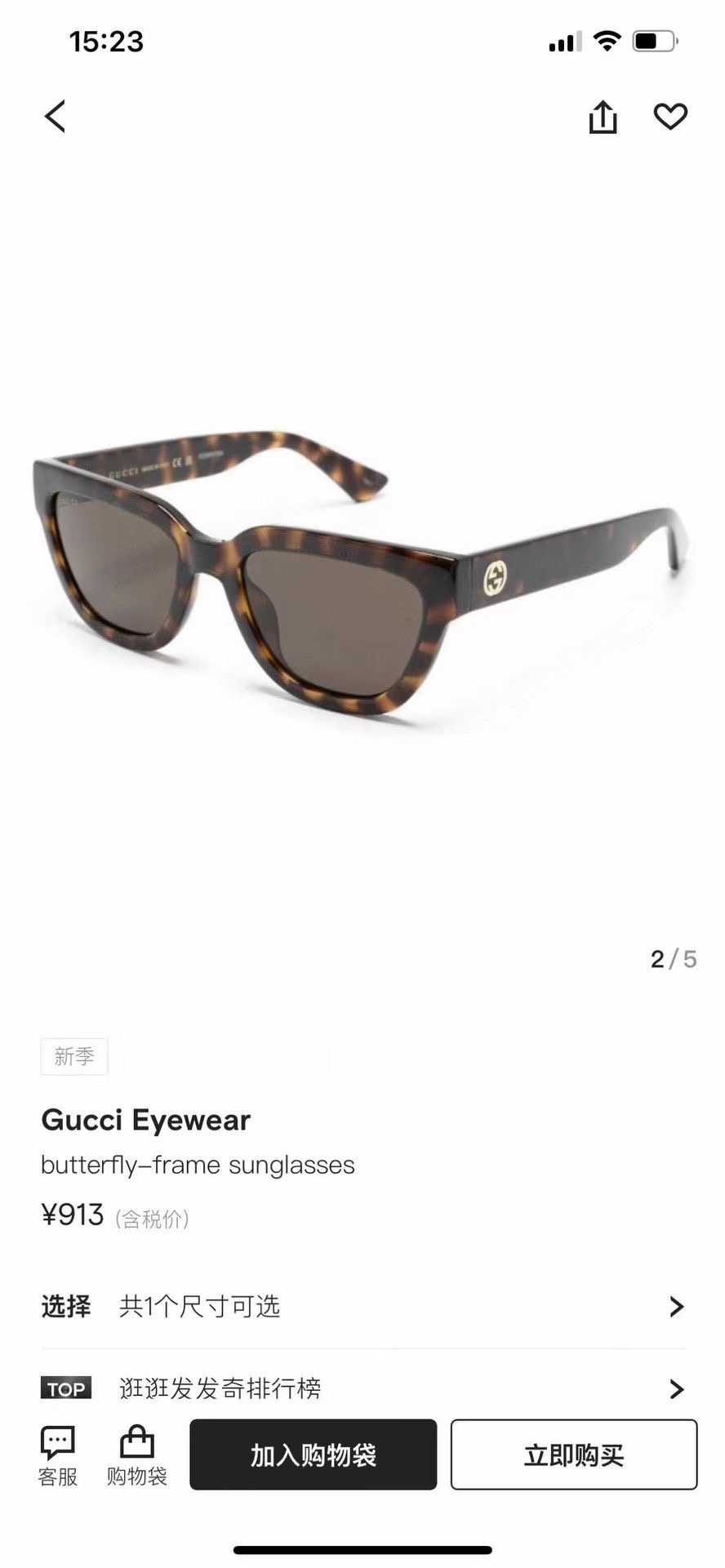Open the 选择 size selection row
Image resolution: width=725 pixels, height=1568 pixels.
point(362,1306)
